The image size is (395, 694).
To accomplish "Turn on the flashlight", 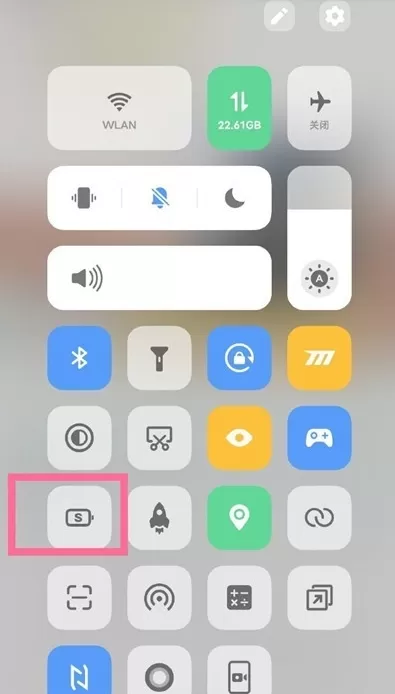I will 159,358.
